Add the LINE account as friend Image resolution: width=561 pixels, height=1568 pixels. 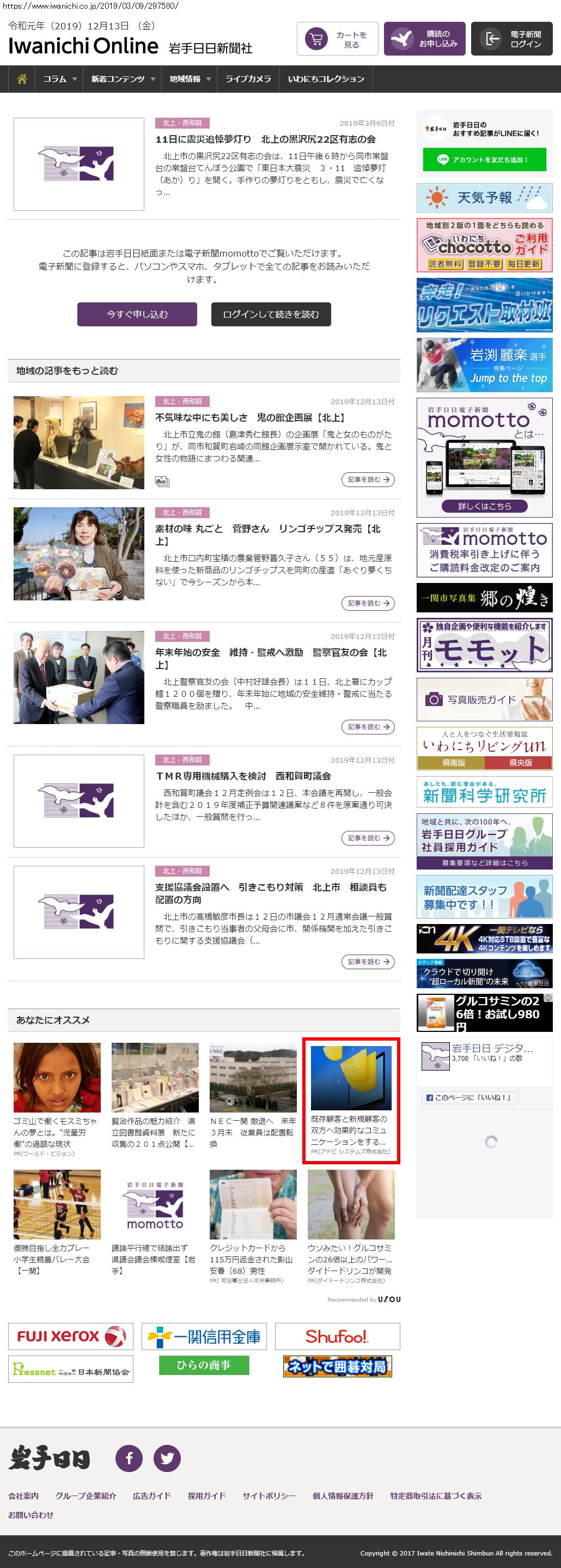[484, 160]
